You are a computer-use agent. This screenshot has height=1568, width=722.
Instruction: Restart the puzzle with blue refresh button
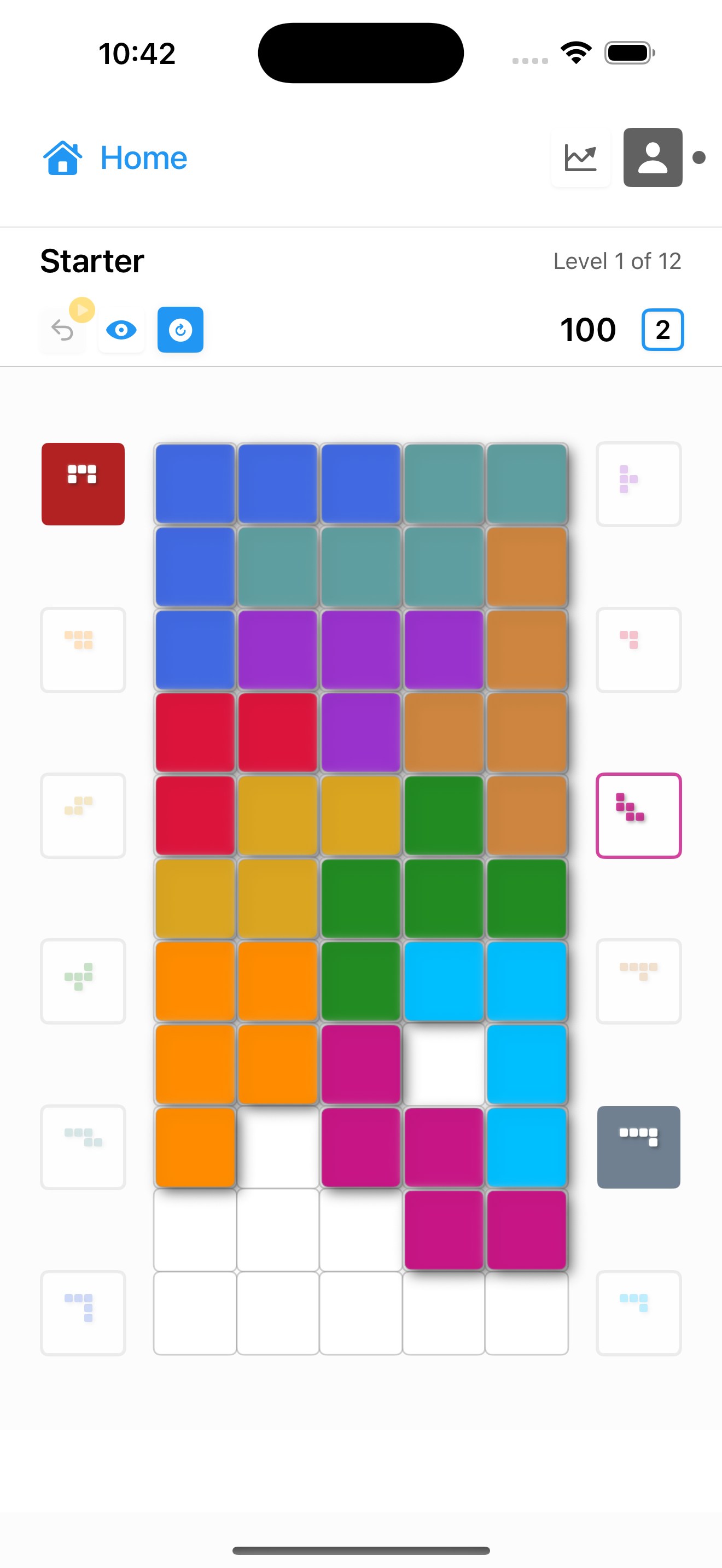pos(180,331)
